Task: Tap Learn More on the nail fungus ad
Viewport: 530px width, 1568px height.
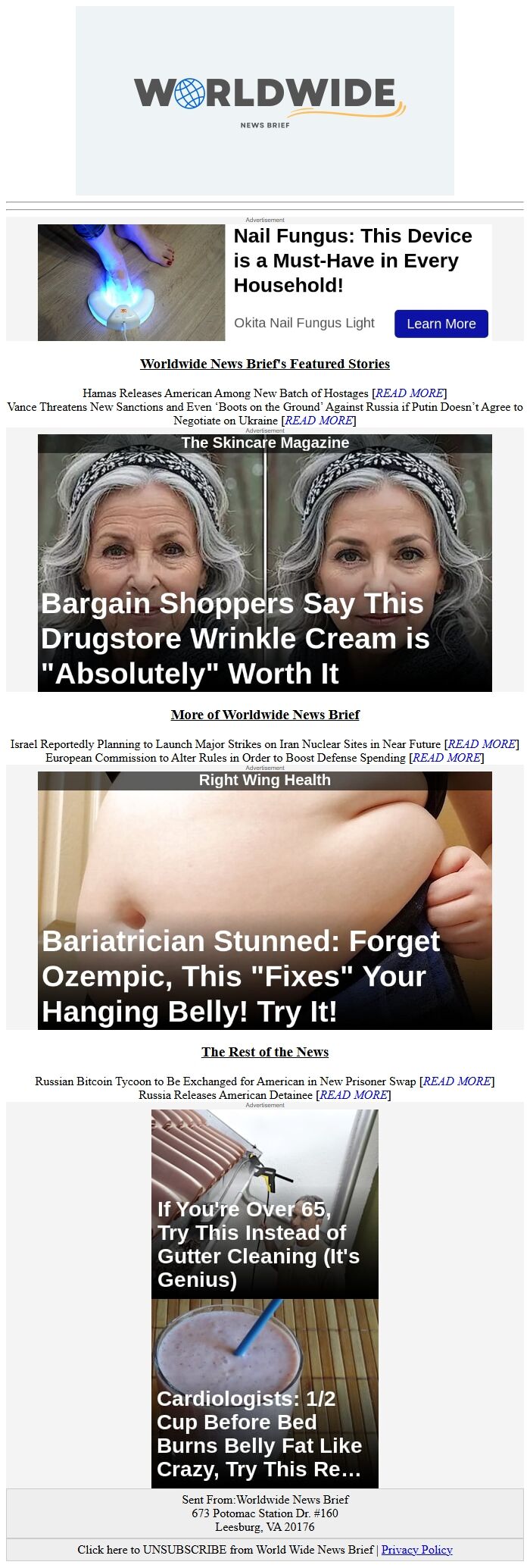Action: coord(441,324)
